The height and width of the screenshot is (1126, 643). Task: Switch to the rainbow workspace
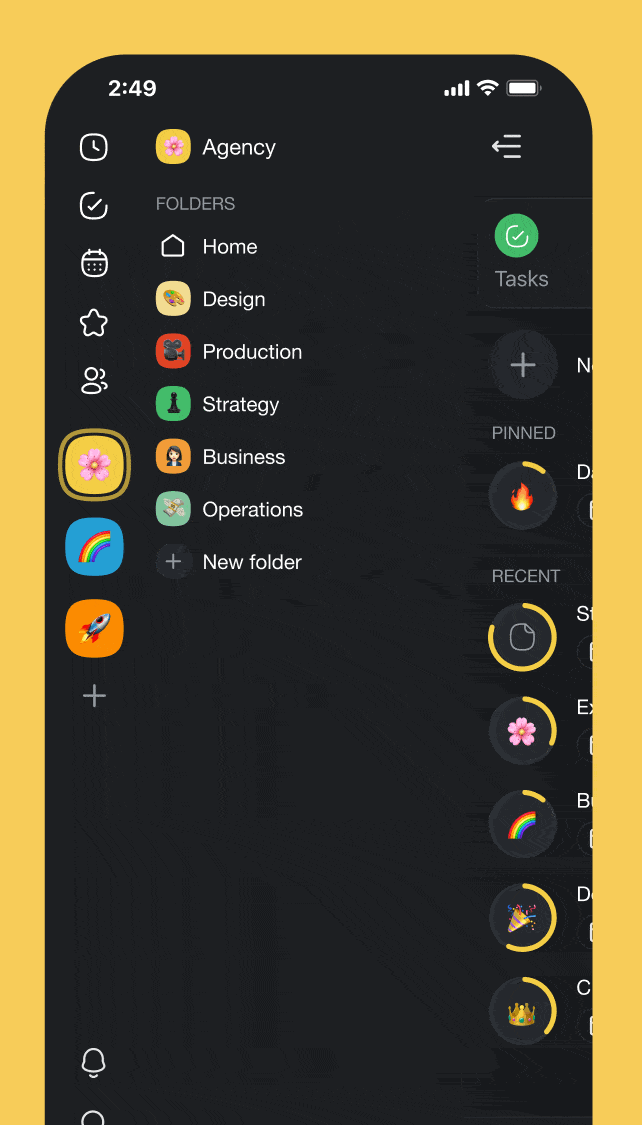[x=94, y=546]
